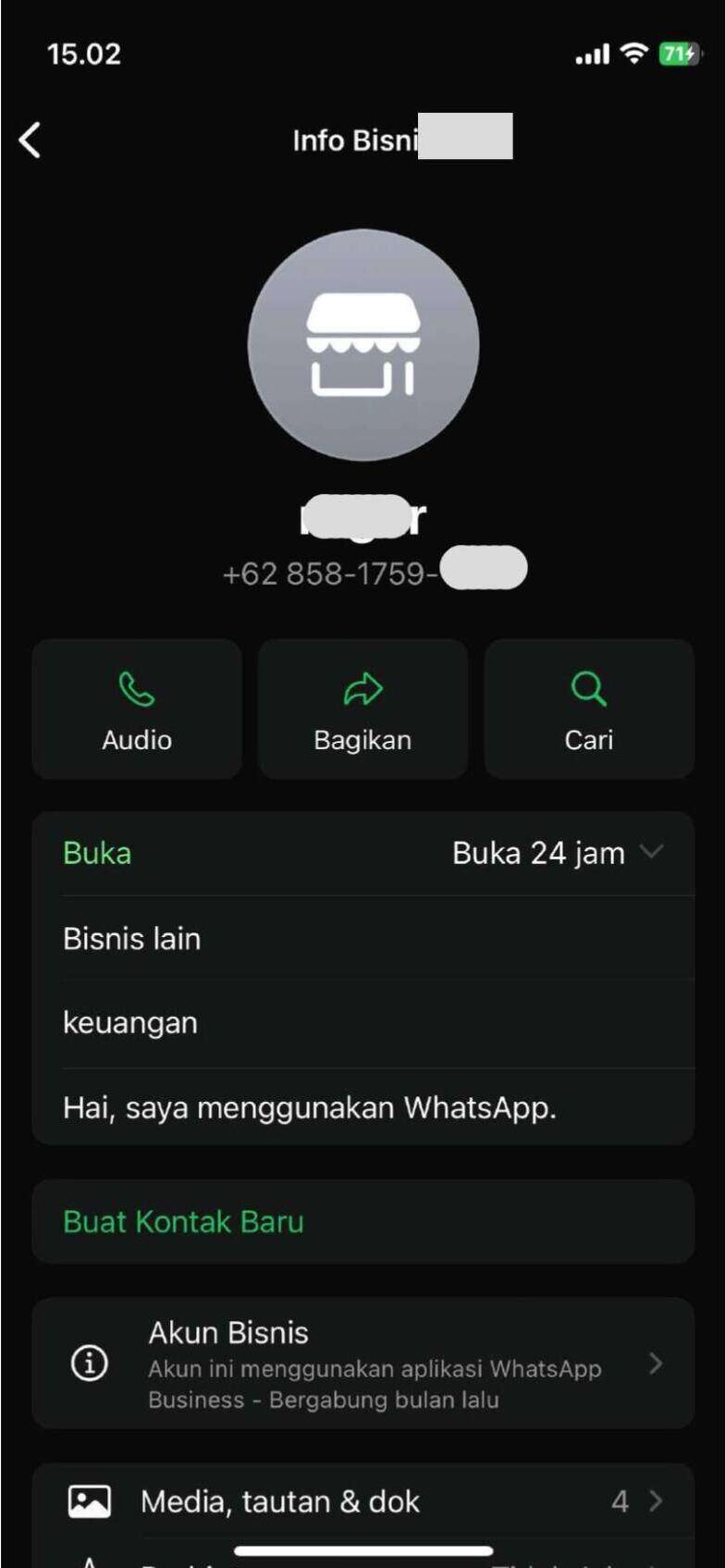725x1568 pixels.
Task: Tap Bagikan to share this contact
Action: pos(362,709)
